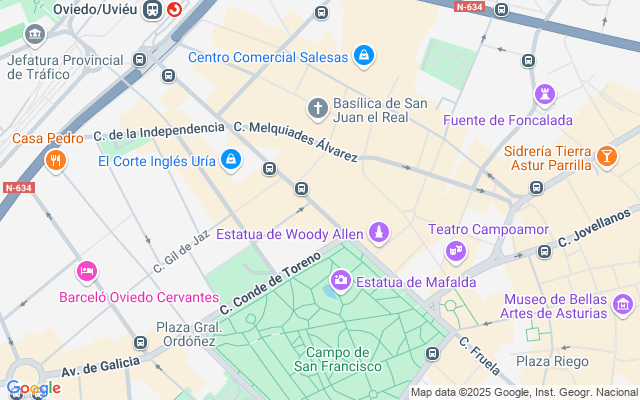Tap the Basílica de San Juan el Real marker
The height and width of the screenshot is (400, 640).
[x=318, y=109]
